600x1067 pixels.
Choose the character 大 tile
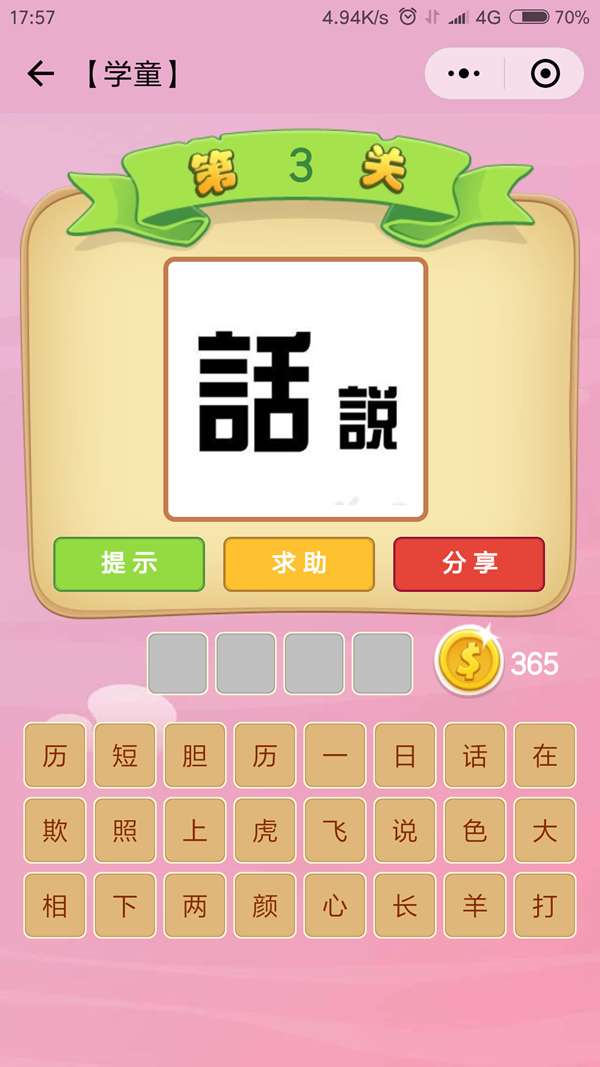point(545,830)
